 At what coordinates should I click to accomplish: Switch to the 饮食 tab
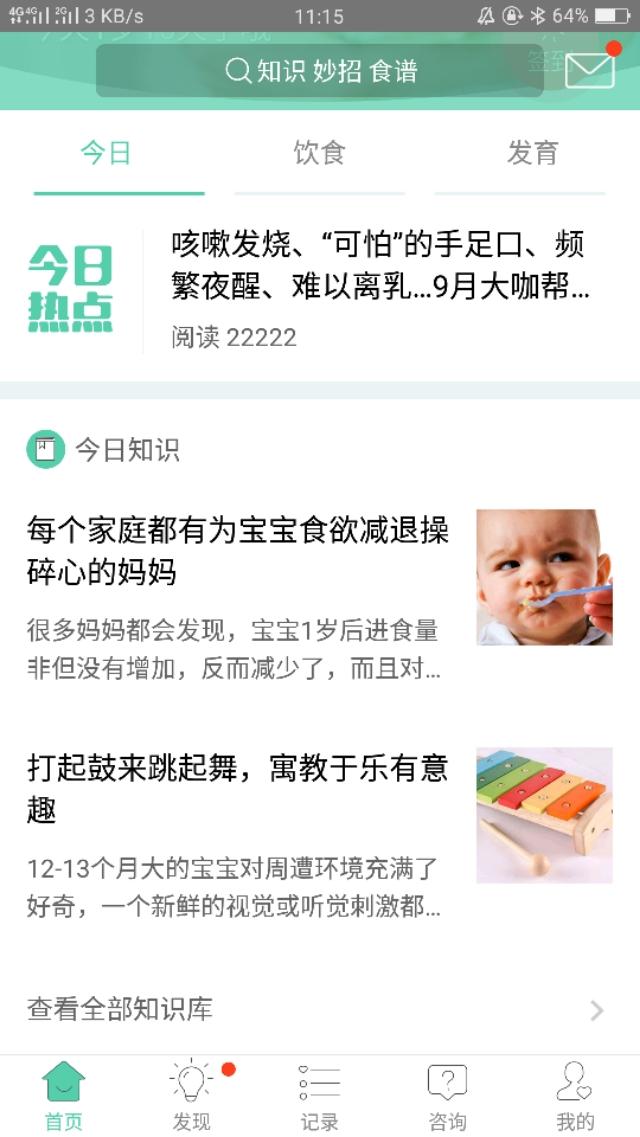click(x=319, y=154)
